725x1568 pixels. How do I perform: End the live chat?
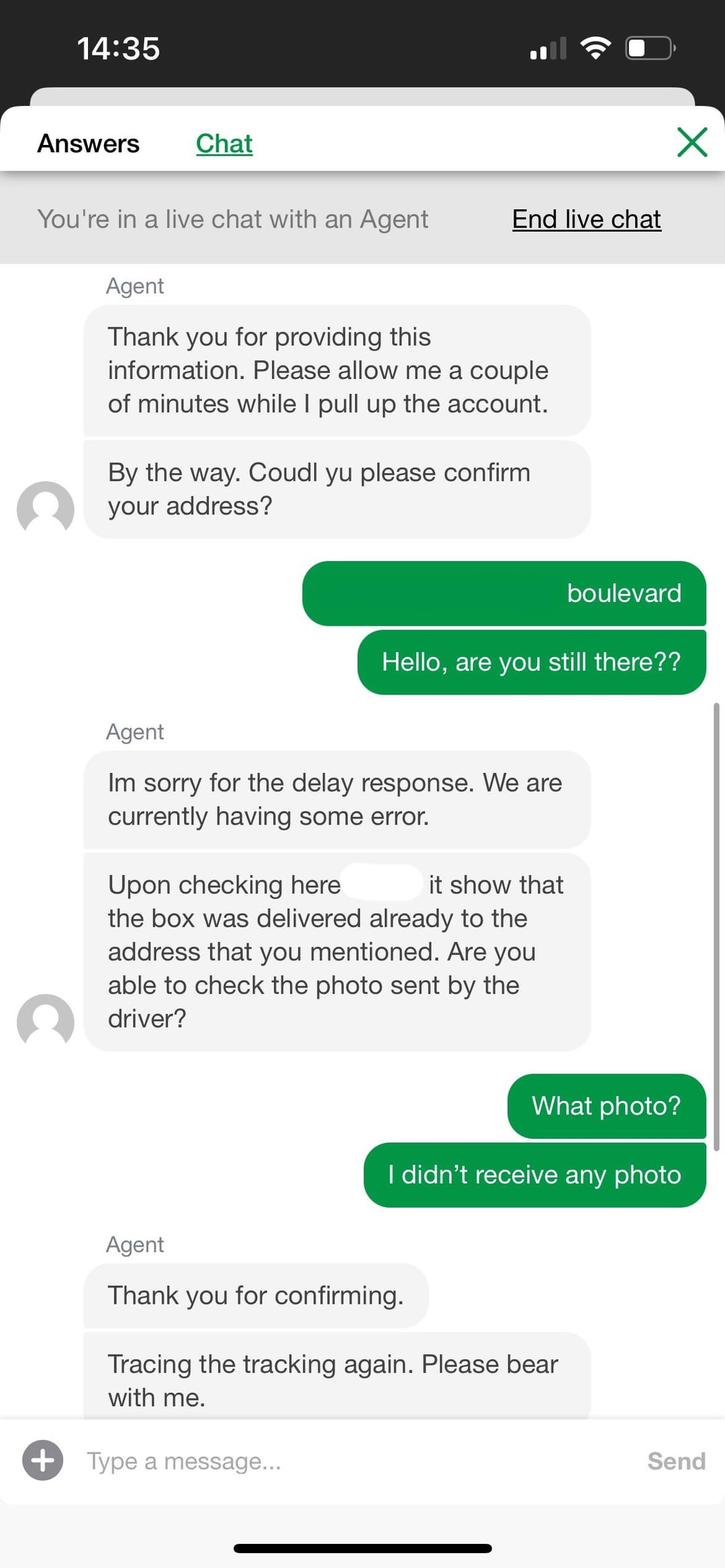[x=586, y=219]
